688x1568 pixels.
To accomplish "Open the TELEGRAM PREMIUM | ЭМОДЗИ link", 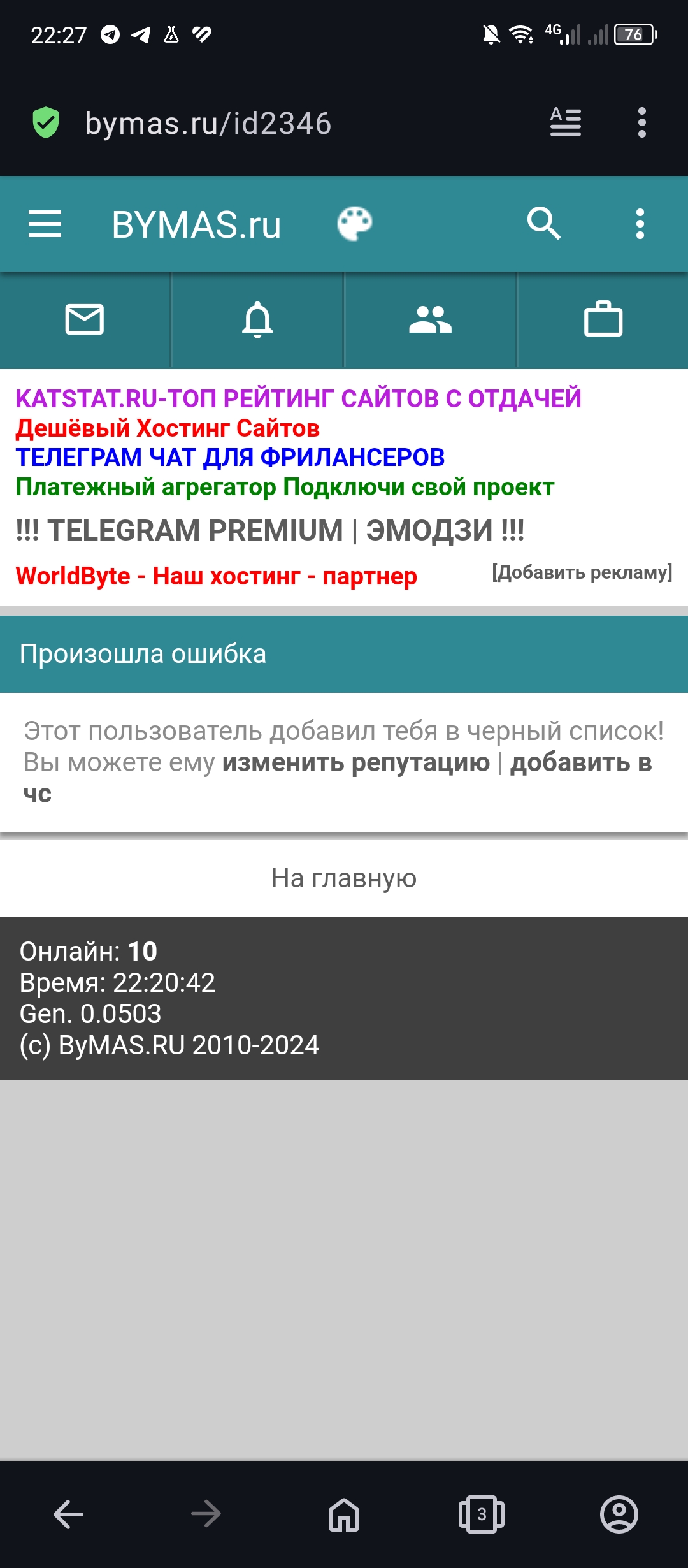I will point(269,530).
